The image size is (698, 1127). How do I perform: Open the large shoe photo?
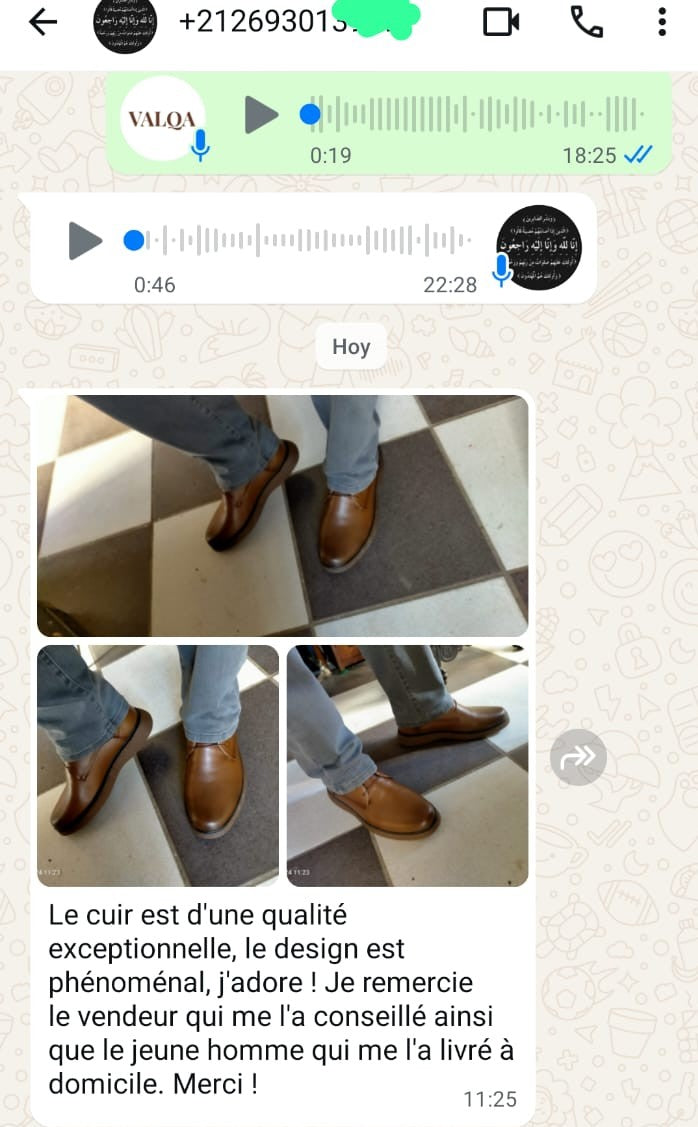point(282,515)
